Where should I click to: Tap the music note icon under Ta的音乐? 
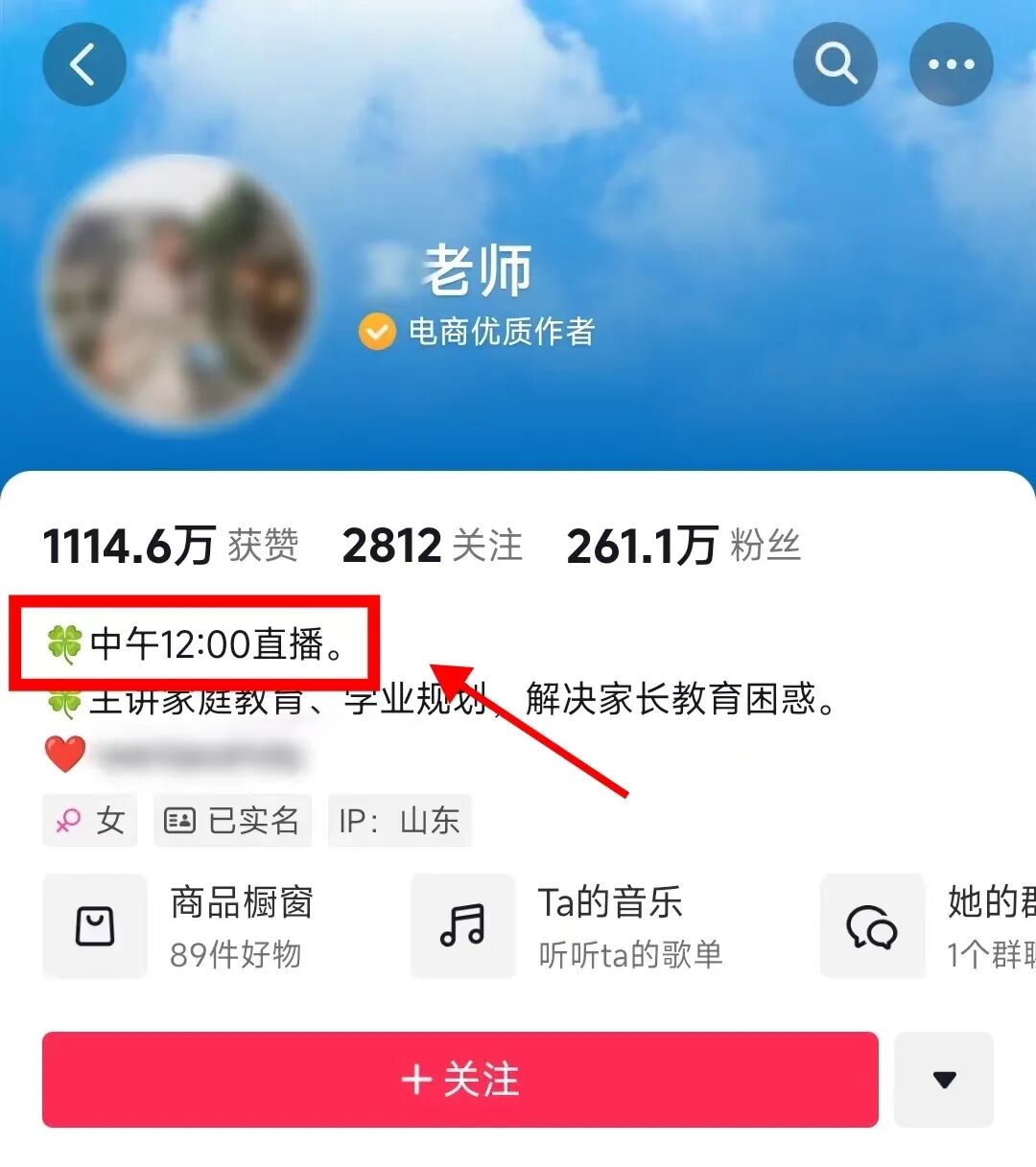coord(462,926)
